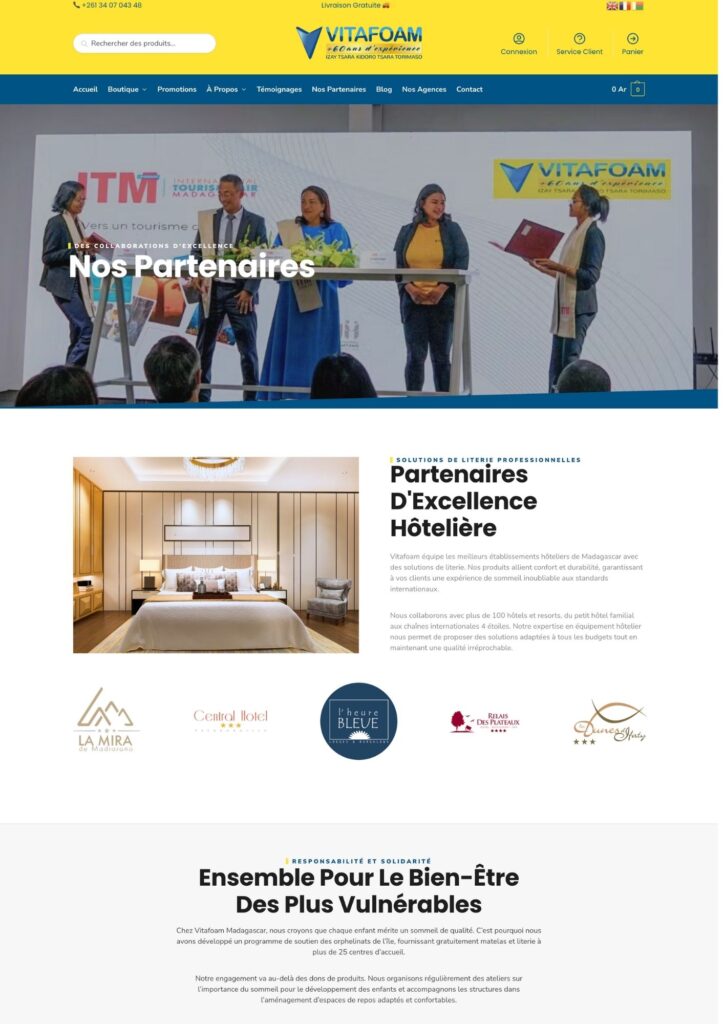Screen dimensions: 724x1024
Task: Tap the phone number +261 34 07 043 48
Action: (108, 5)
